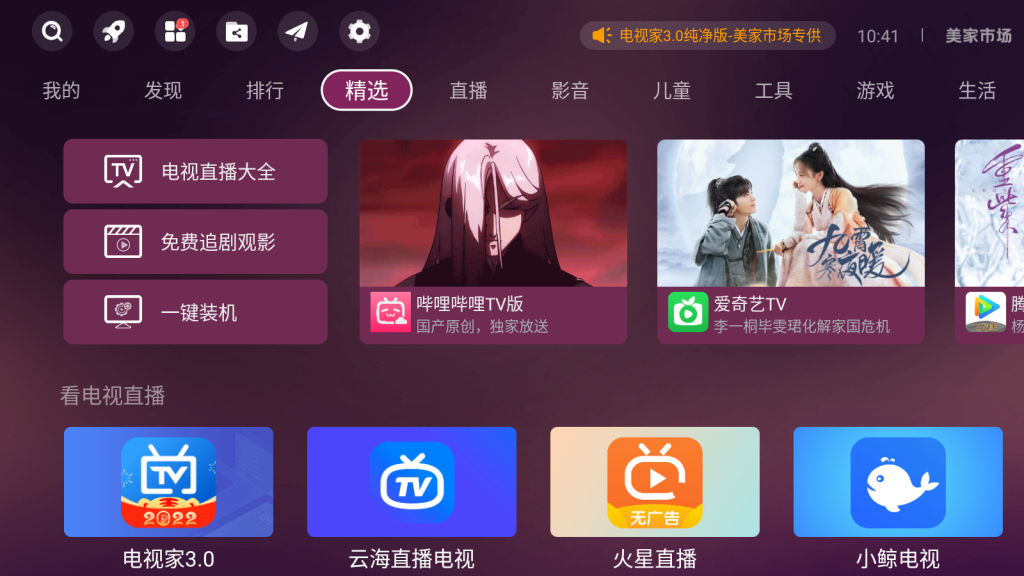
Task: Open the 爱奇艺TV card
Action: point(790,241)
